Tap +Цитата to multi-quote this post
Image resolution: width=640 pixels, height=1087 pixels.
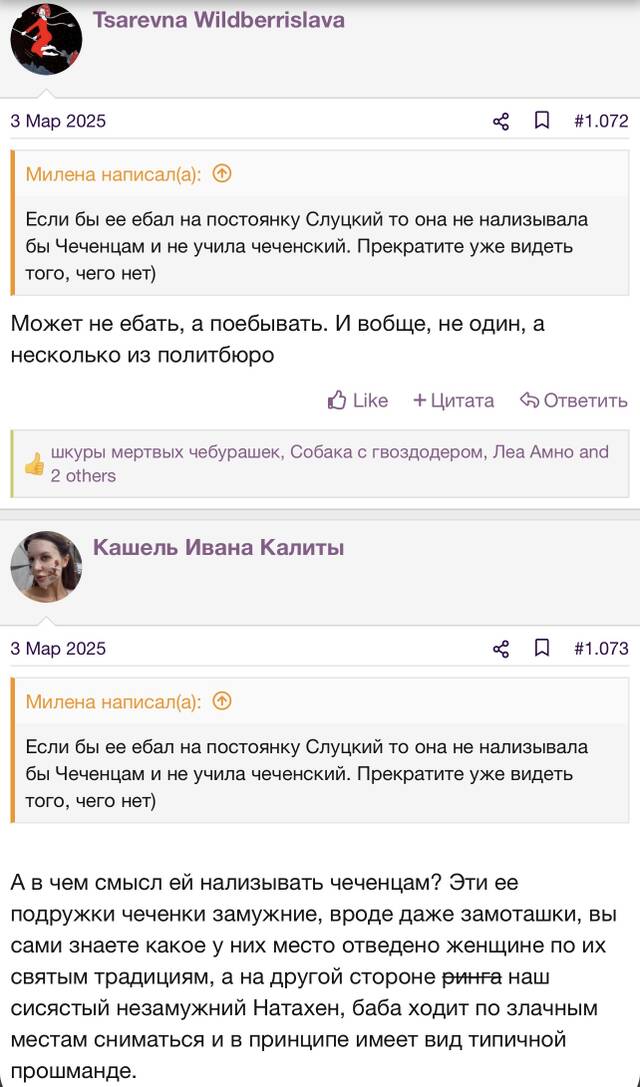[x=453, y=400]
